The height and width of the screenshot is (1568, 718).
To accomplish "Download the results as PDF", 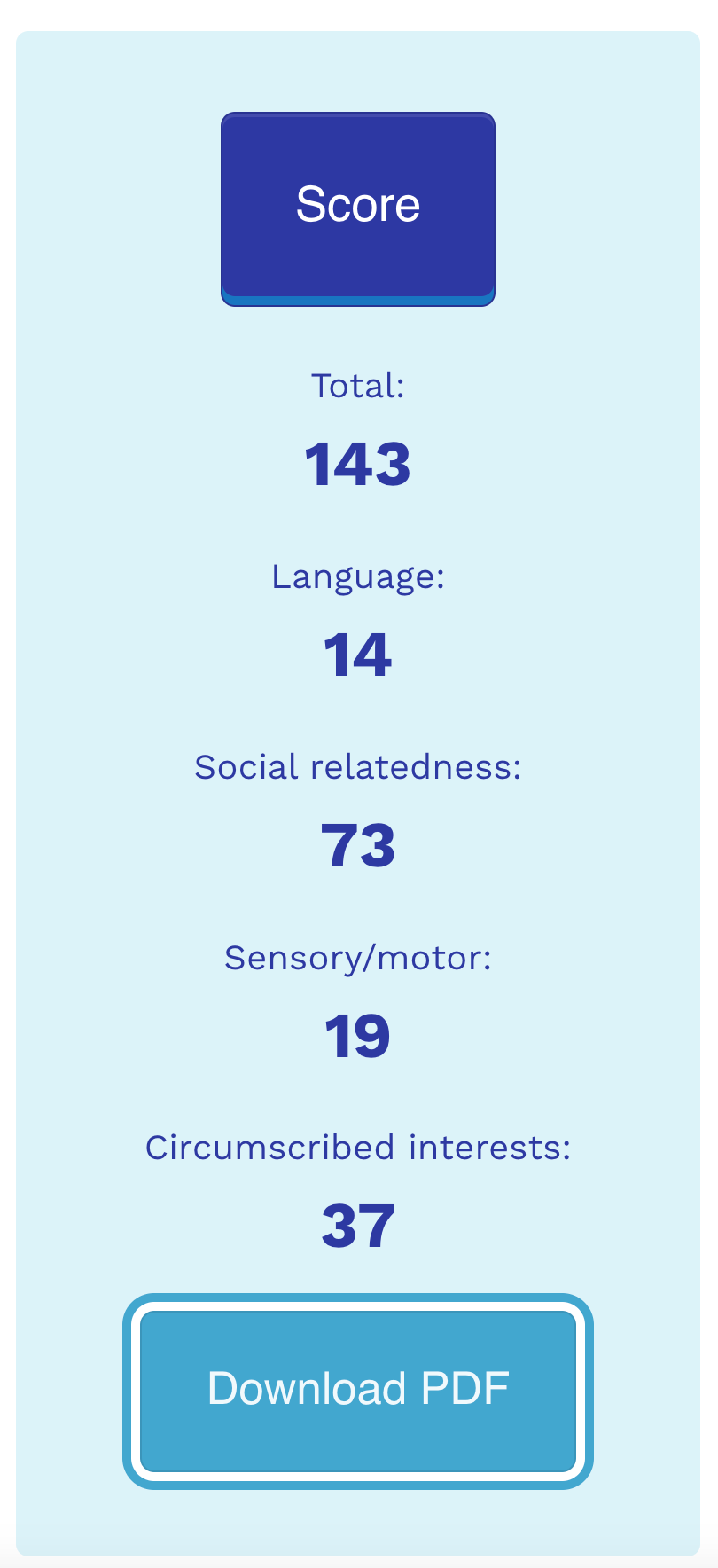I will click(358, 1391).
